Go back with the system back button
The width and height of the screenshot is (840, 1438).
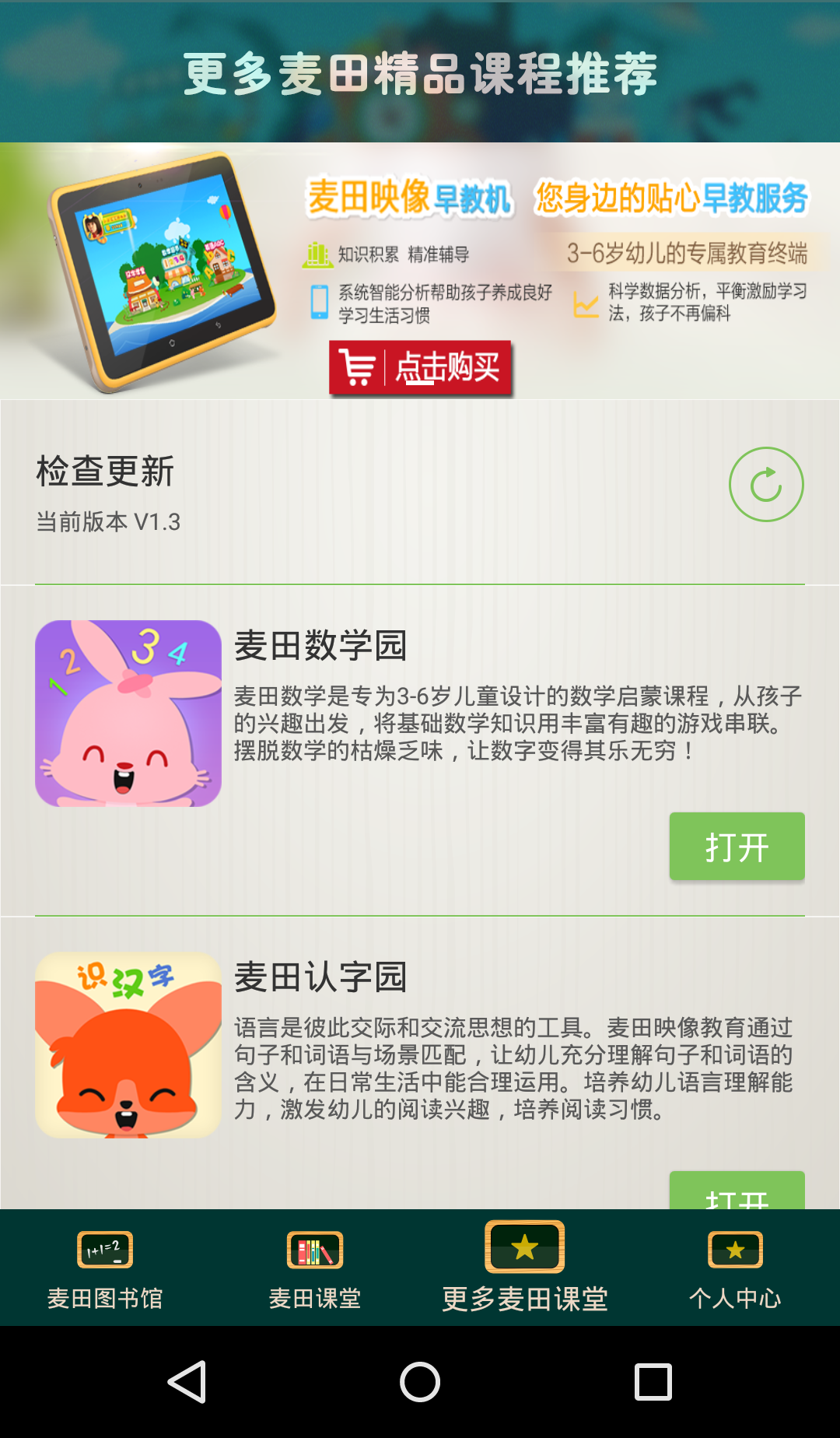[187, 1382]
